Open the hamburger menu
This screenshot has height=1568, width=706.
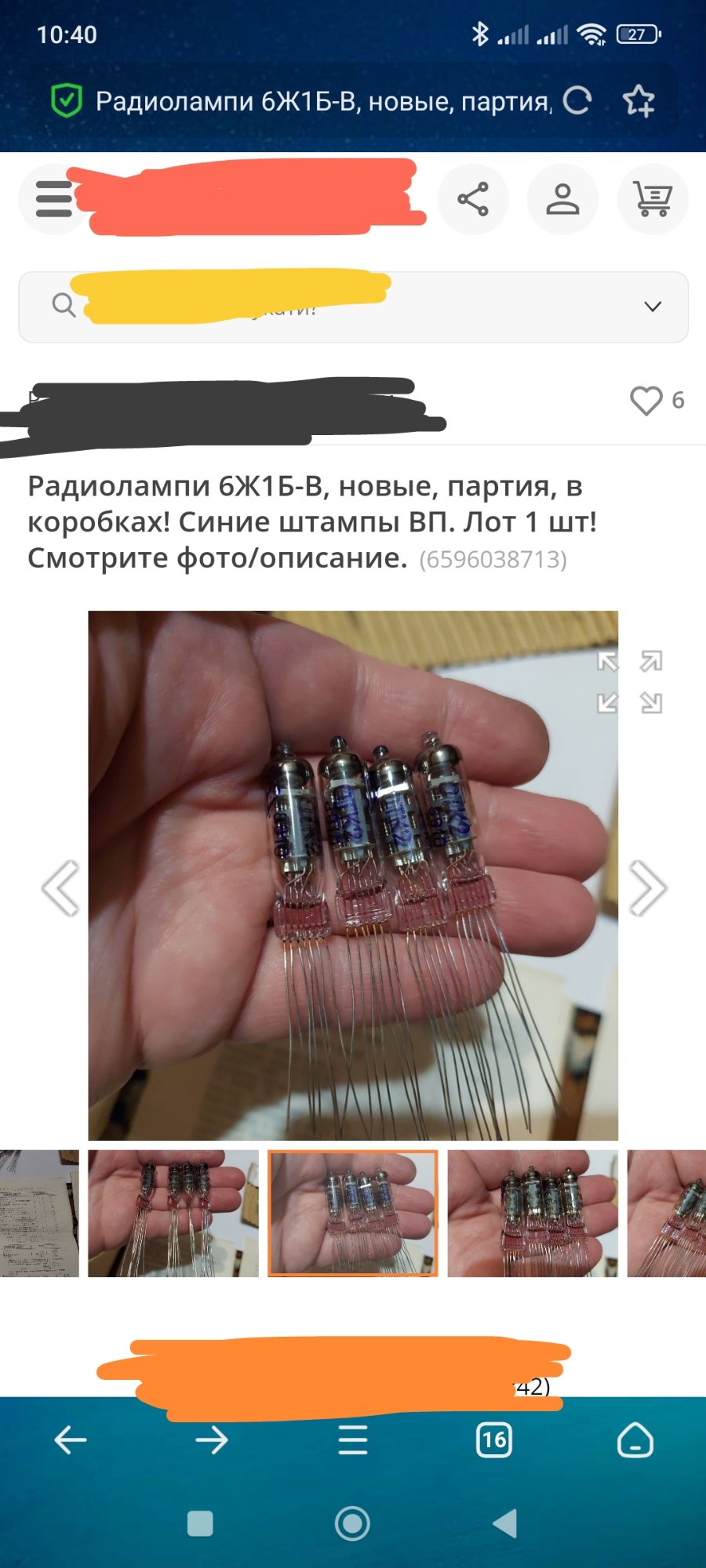(x=53, y=199)
